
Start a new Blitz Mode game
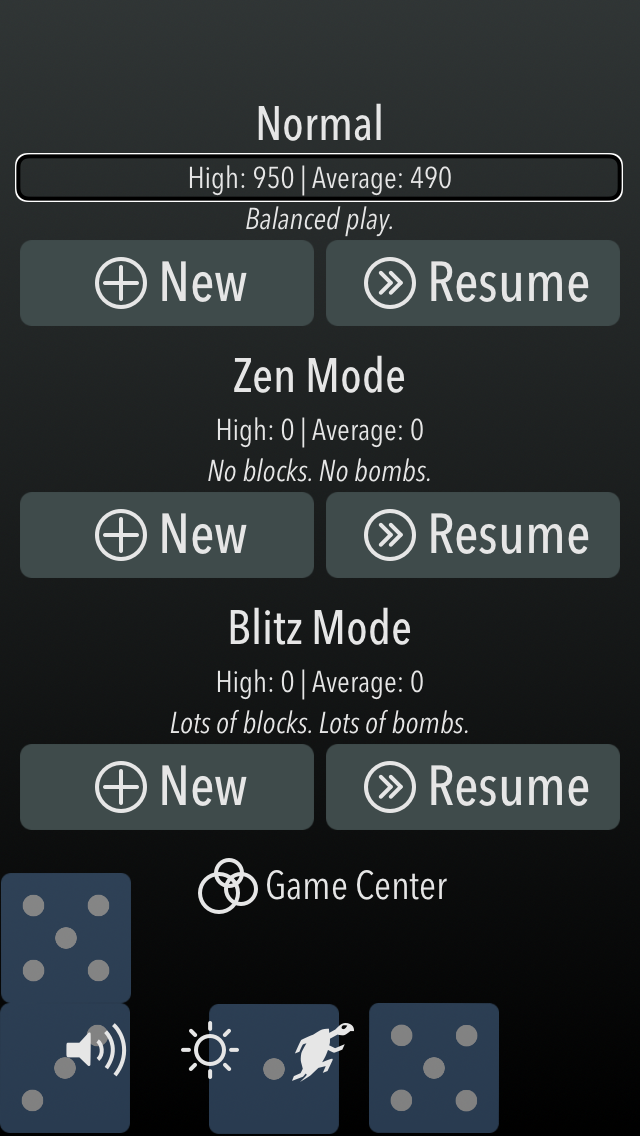click(167, 787)
